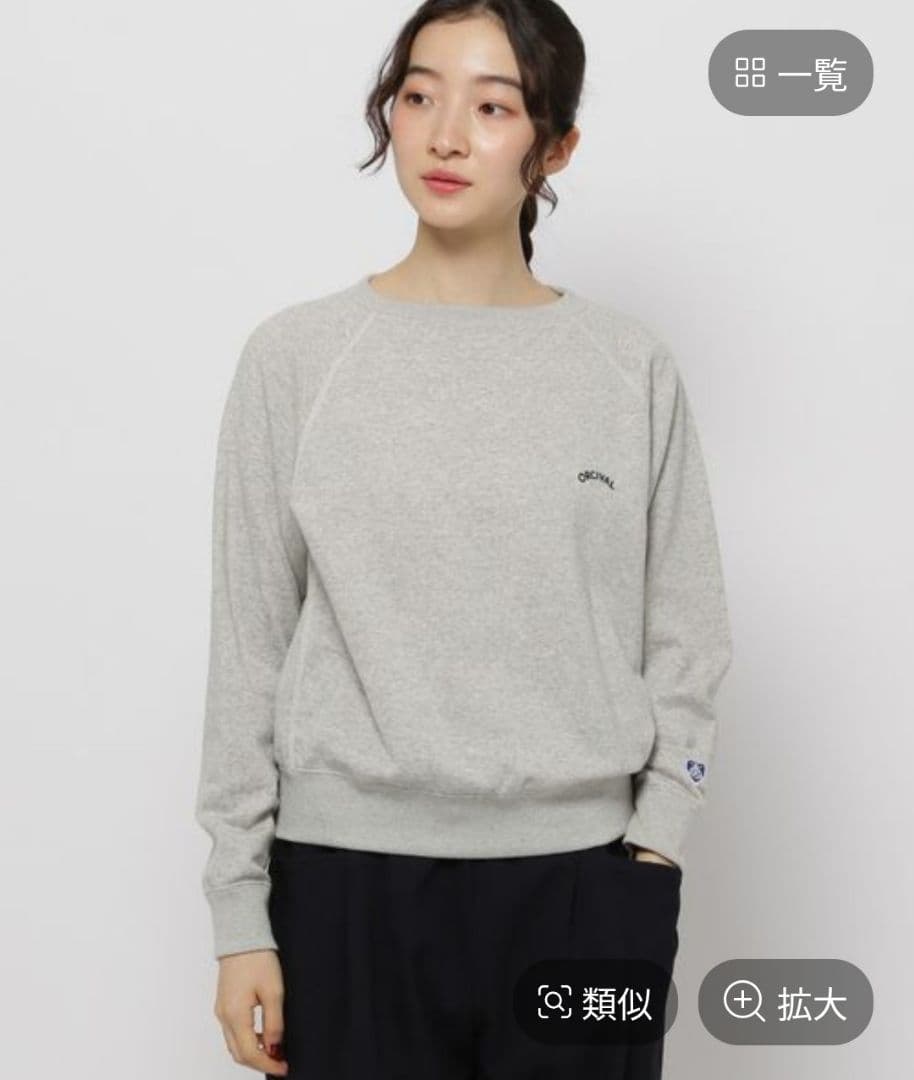Open the 一覧 image list view
914x1080 pixels.
(x=790, y=73)
